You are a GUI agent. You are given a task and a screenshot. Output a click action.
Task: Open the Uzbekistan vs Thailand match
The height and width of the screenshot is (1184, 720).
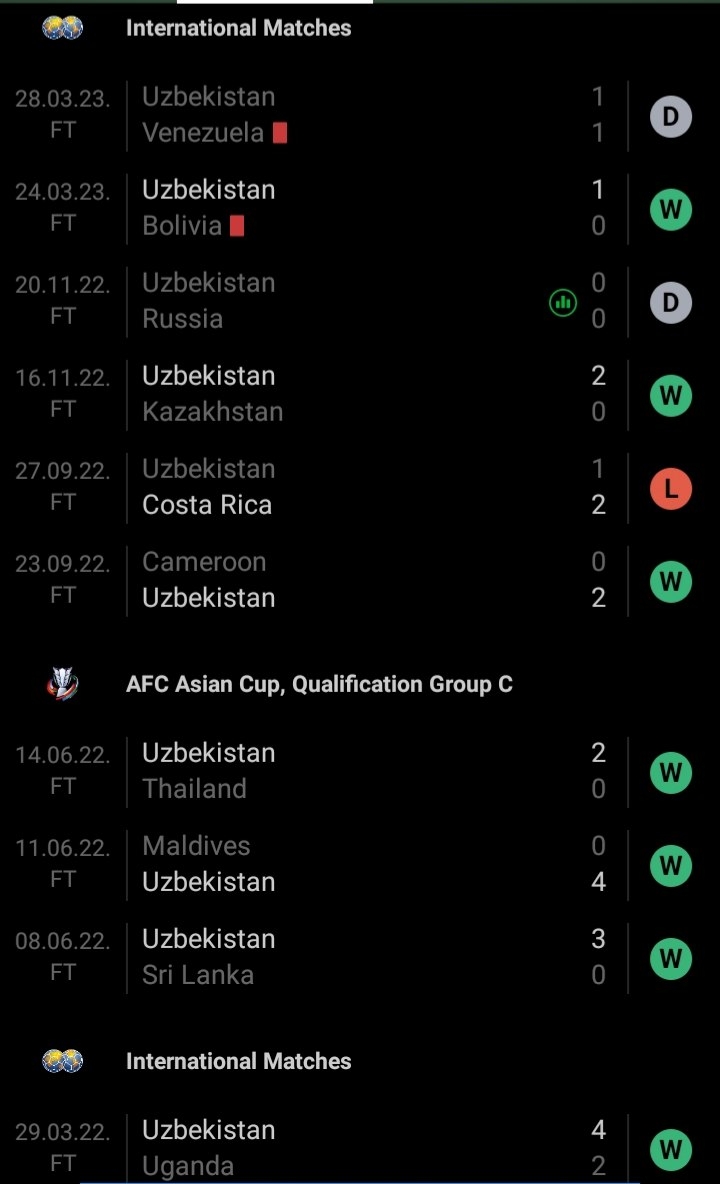pos(360,771)
